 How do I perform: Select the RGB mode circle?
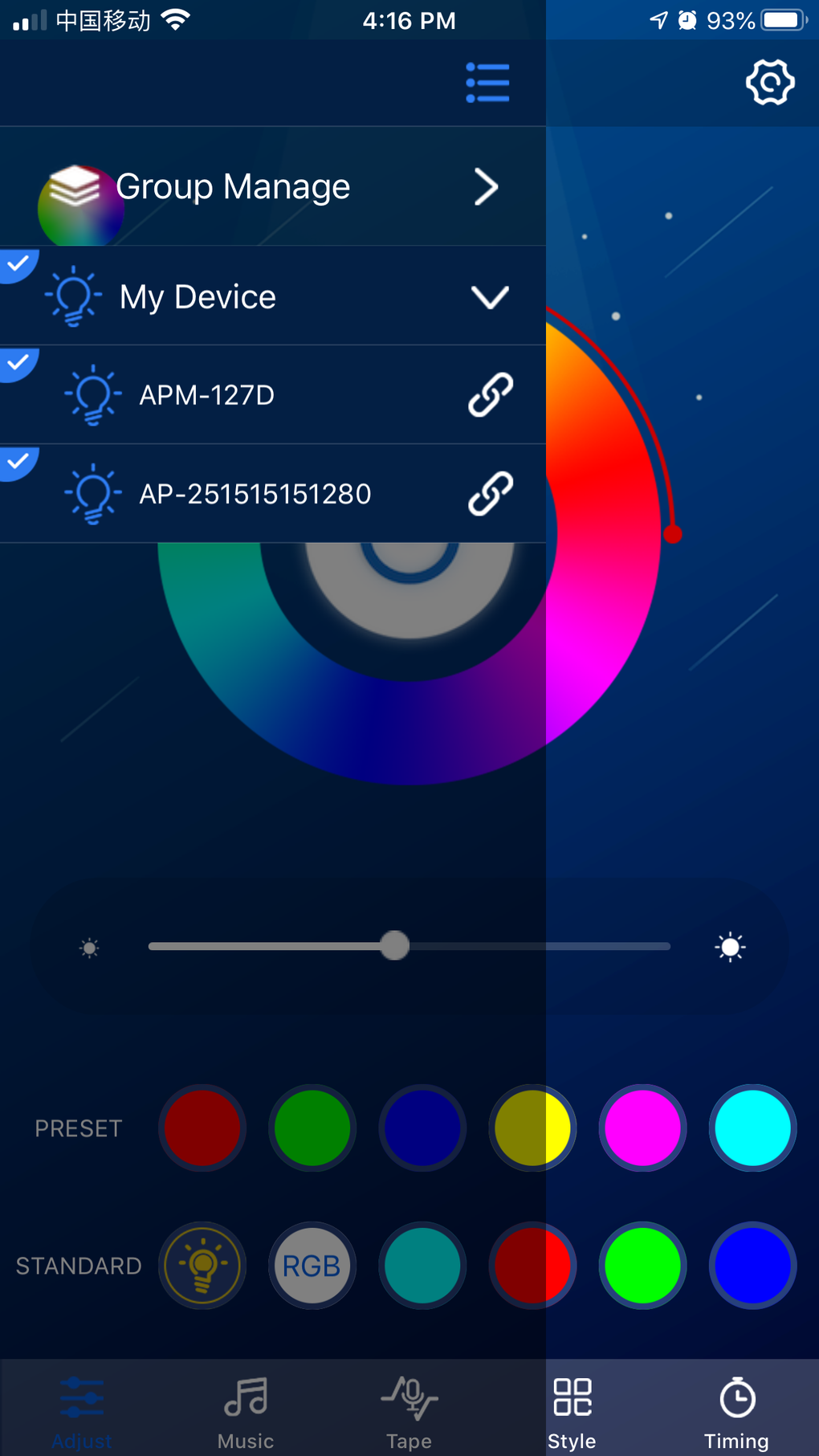312,1266
